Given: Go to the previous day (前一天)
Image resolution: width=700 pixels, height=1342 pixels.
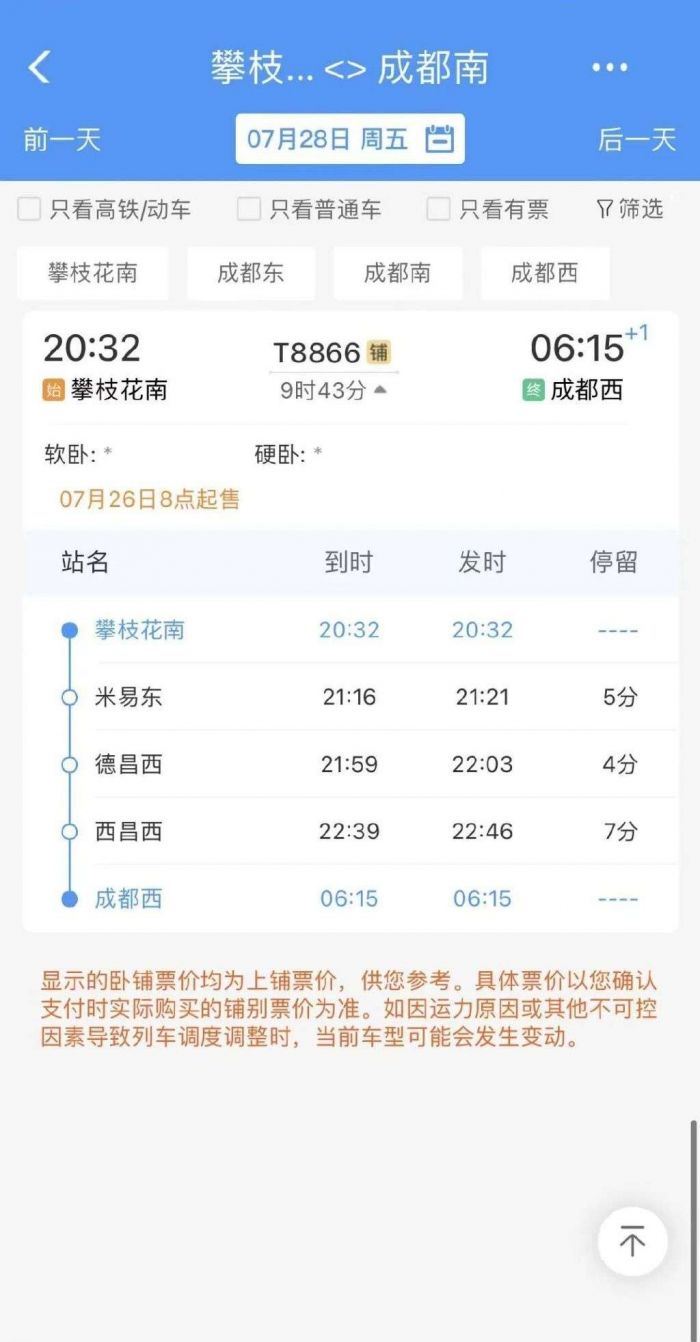Looking at the screenshot, I should 62,139.
